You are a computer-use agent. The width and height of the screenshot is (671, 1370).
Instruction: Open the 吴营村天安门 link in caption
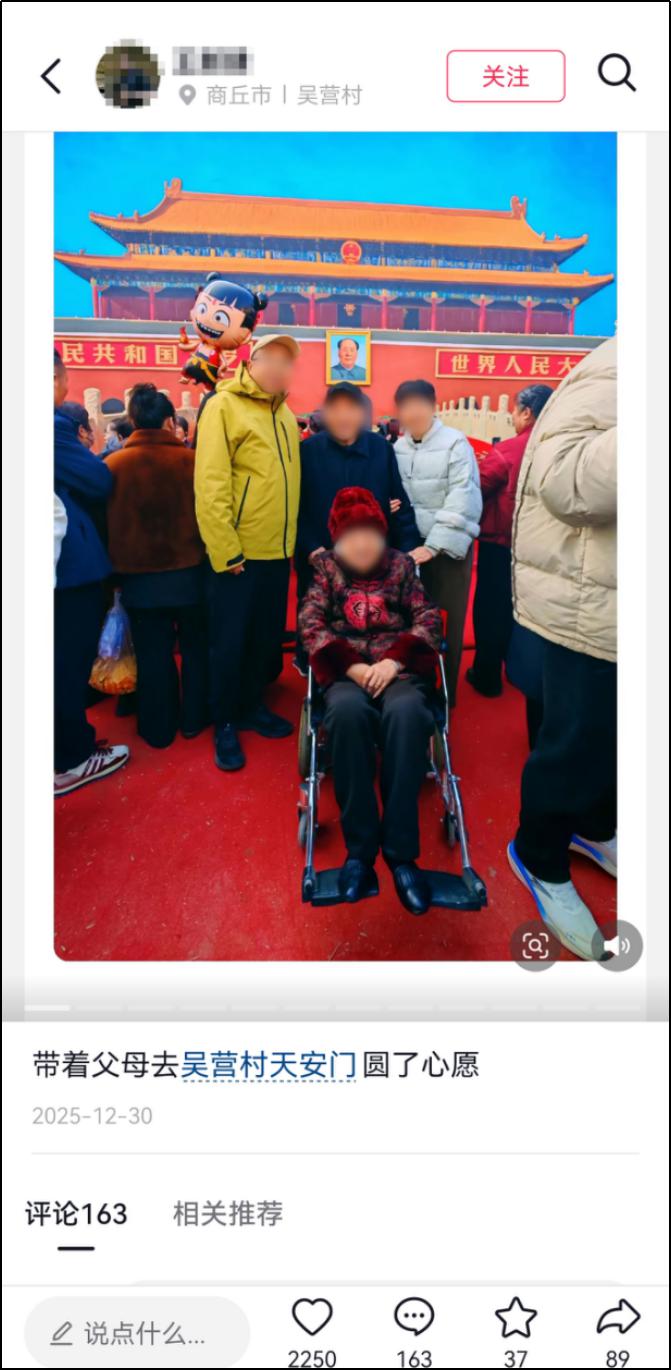[268, 1065]
